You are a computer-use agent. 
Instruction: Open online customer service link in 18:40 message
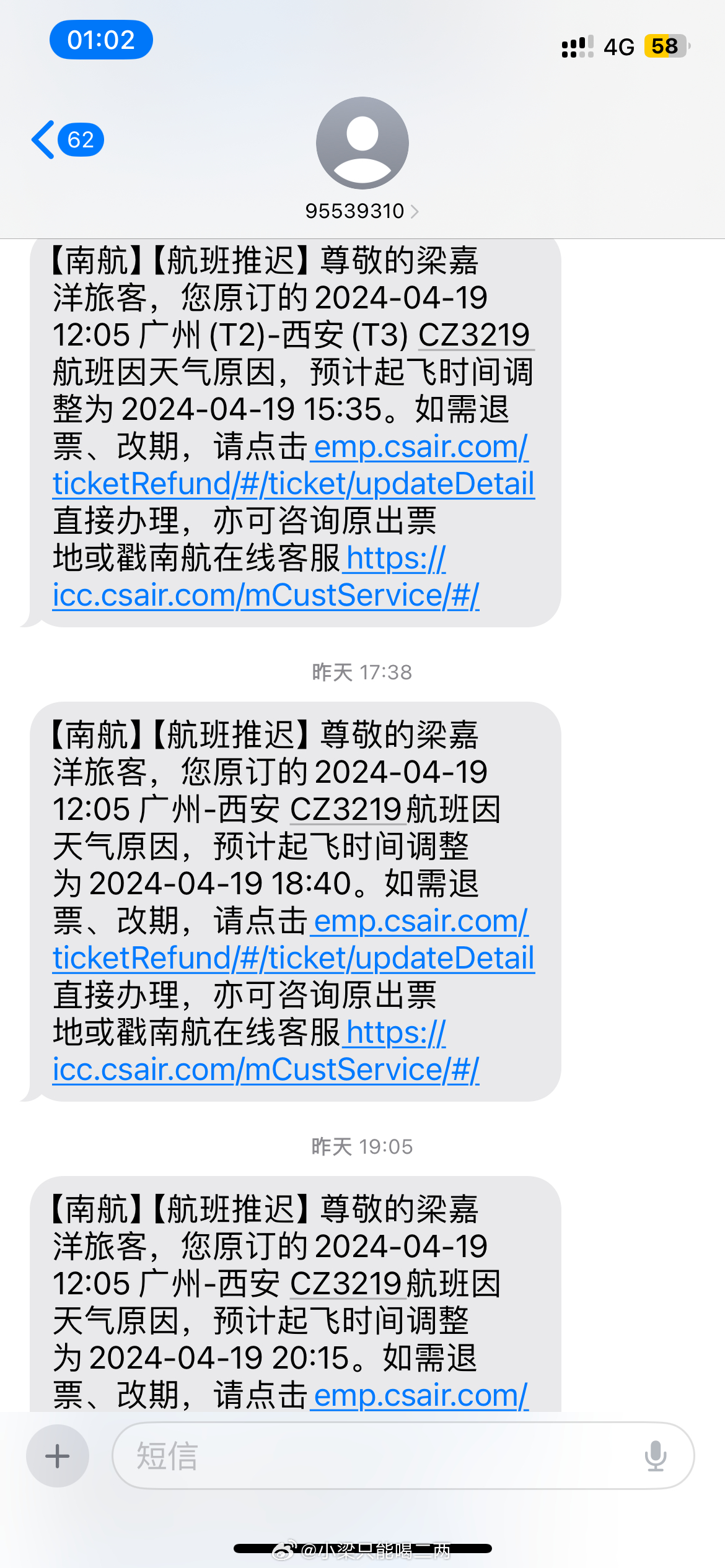266,1069
